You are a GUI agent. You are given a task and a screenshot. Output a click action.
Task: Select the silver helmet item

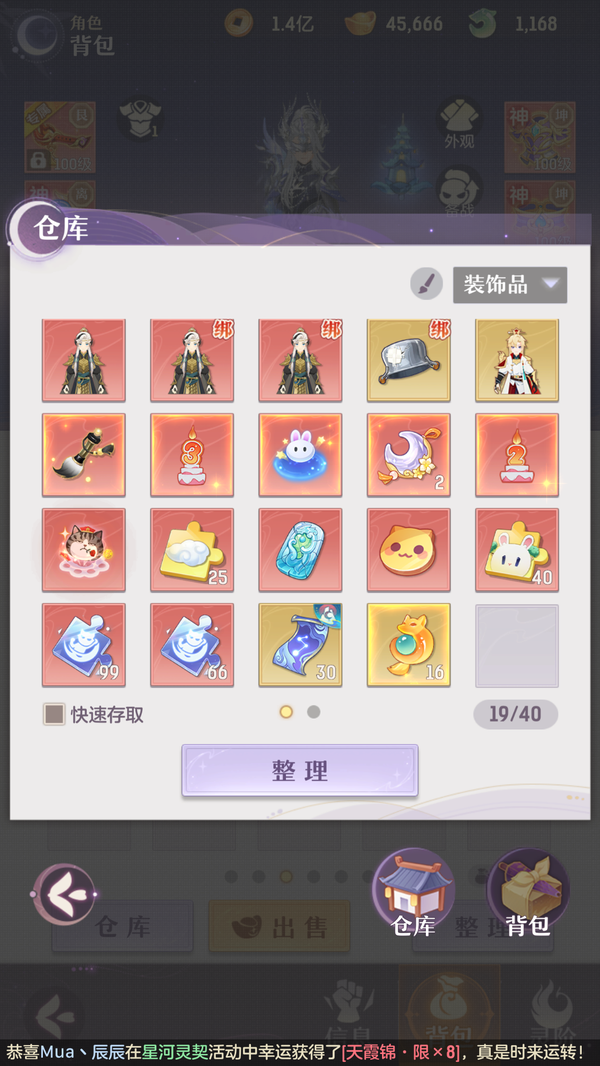click(x=408, y=360)
